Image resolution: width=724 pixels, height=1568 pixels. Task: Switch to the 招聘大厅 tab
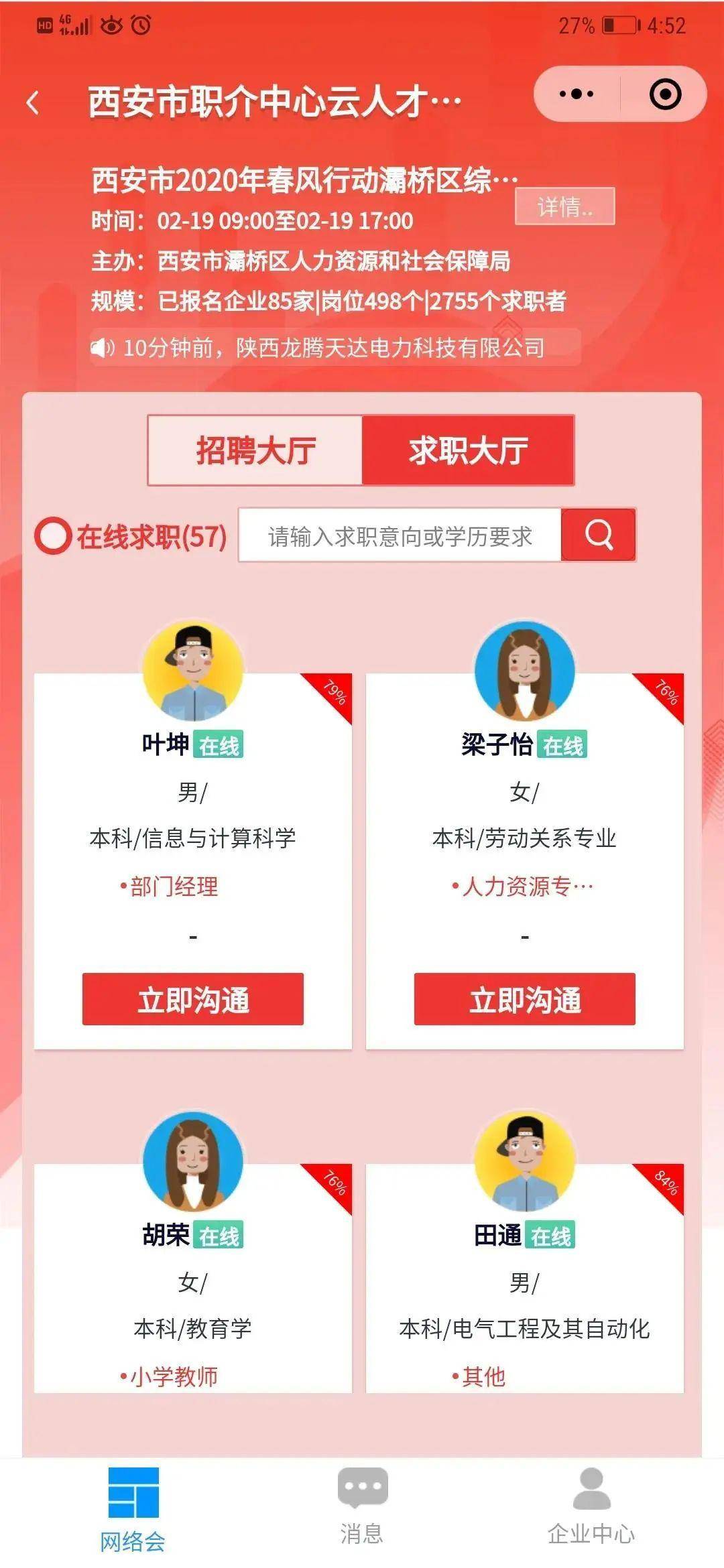click(255, 450)
